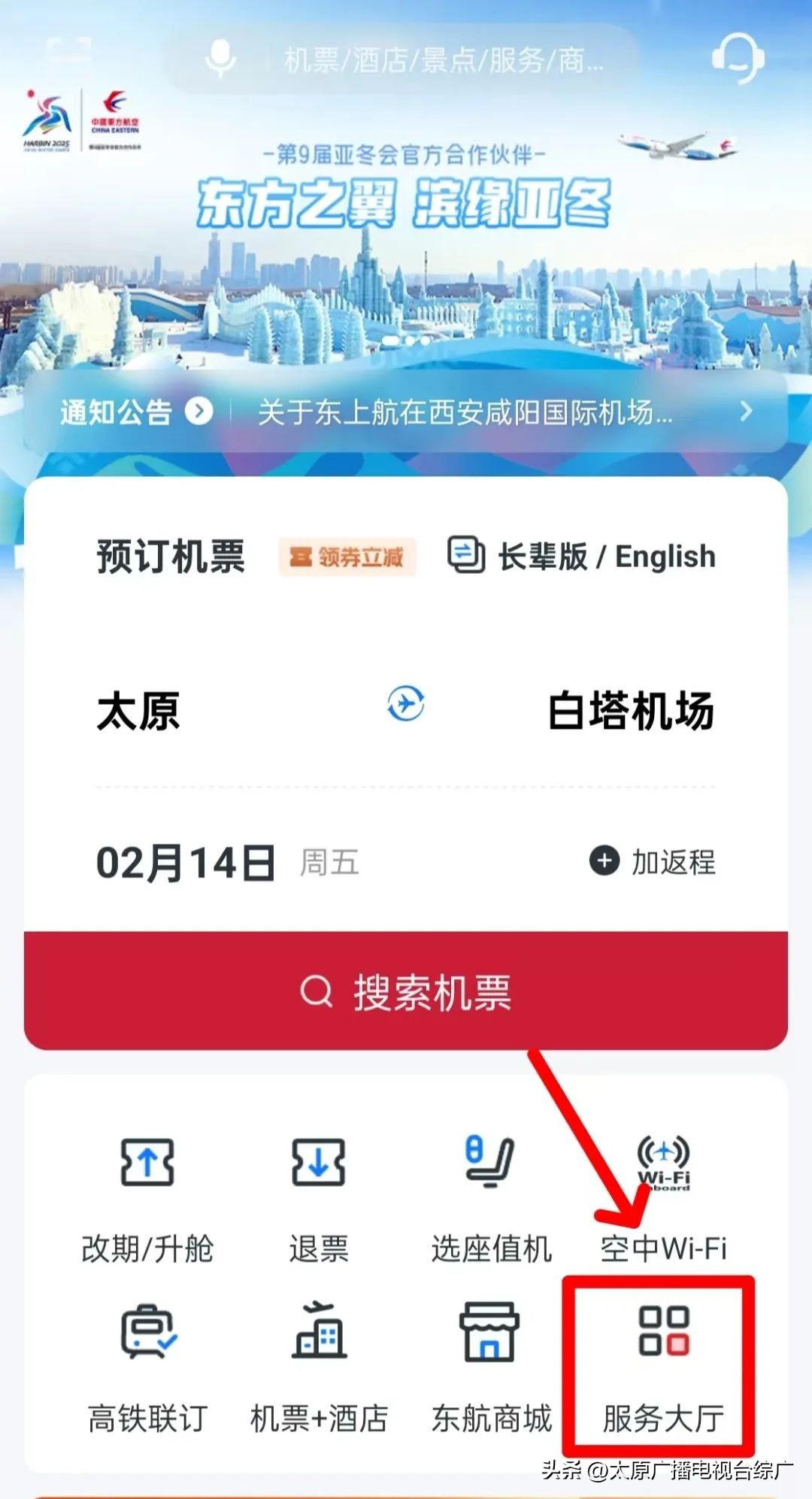Search flights with 搜索机票
812x1499 pixels.
tap(406, 991)
